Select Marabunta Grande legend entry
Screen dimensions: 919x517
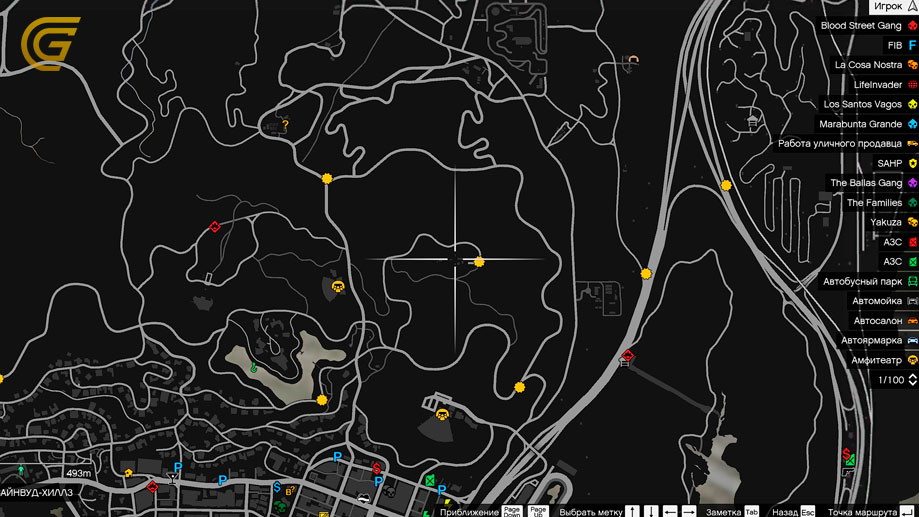860,124
